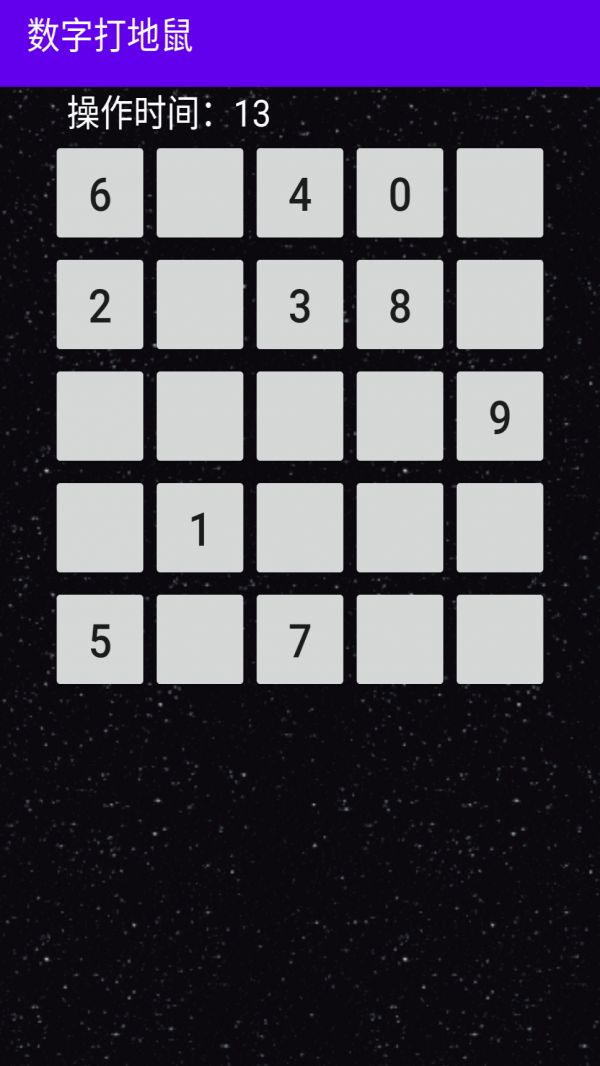This screenshot has width=600, height=1066.
Task: Select the number 6 tile
Action: 100,193
